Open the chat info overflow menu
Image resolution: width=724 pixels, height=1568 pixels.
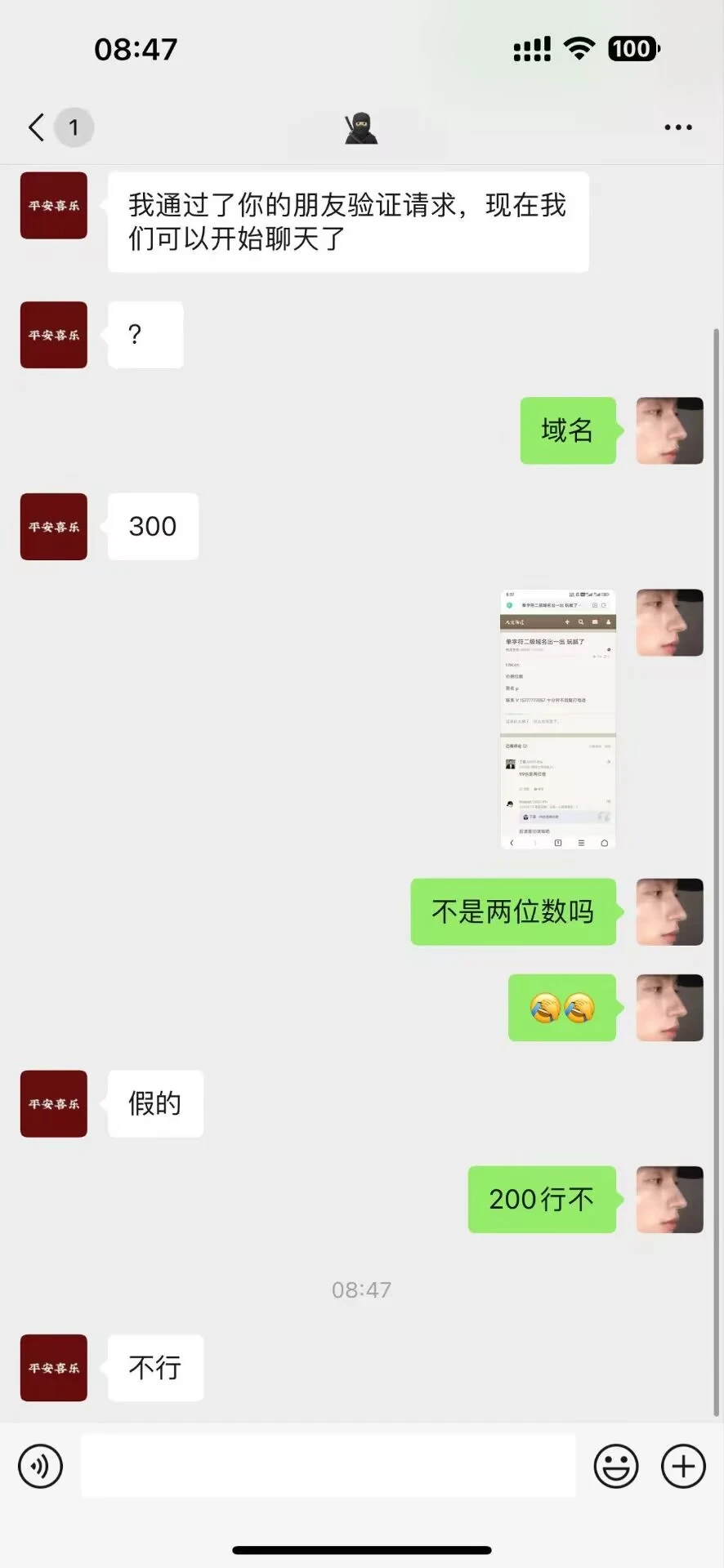(677, 127)
